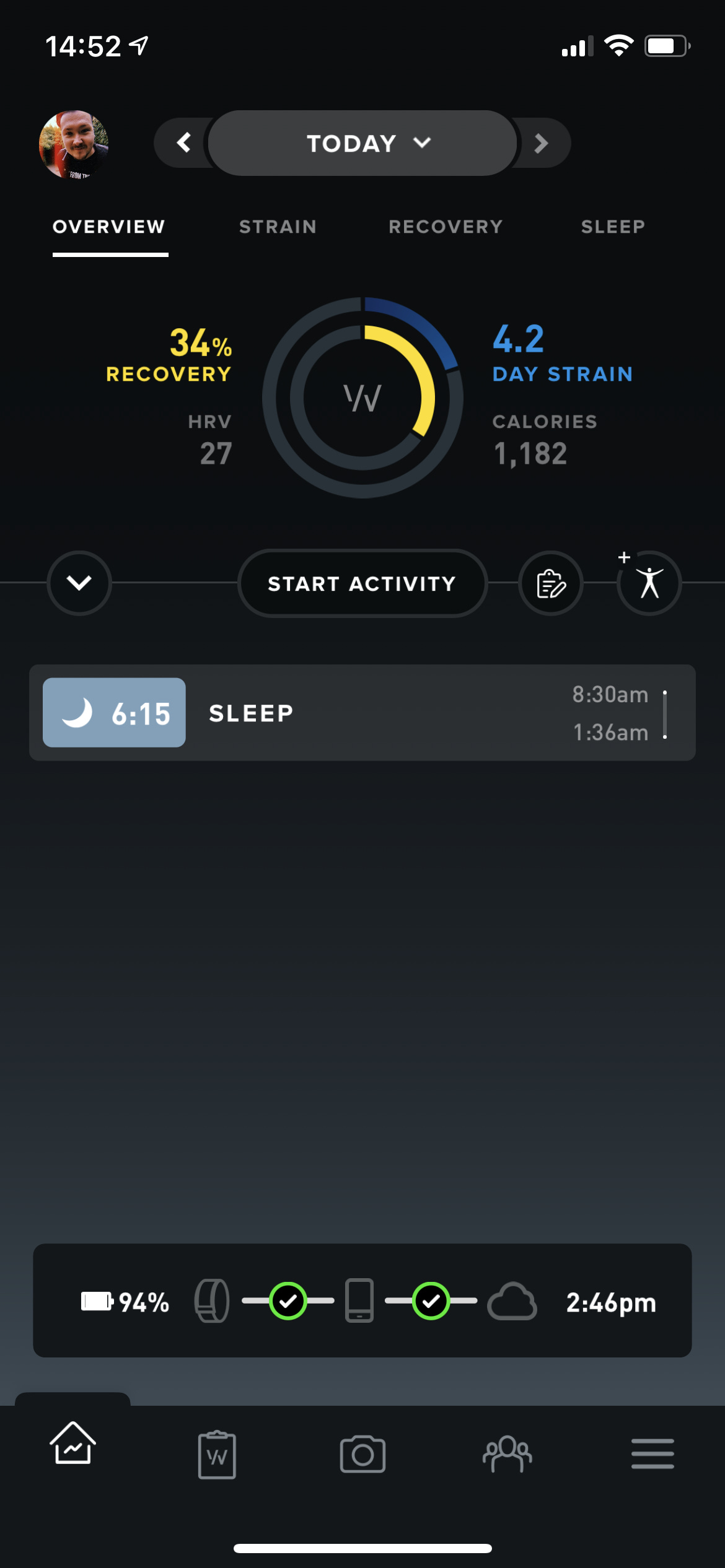Open the profile picture
Image resolution: width=725 pixels, height=1568 pixels.
pyautogui.click(x=74, y=144)
